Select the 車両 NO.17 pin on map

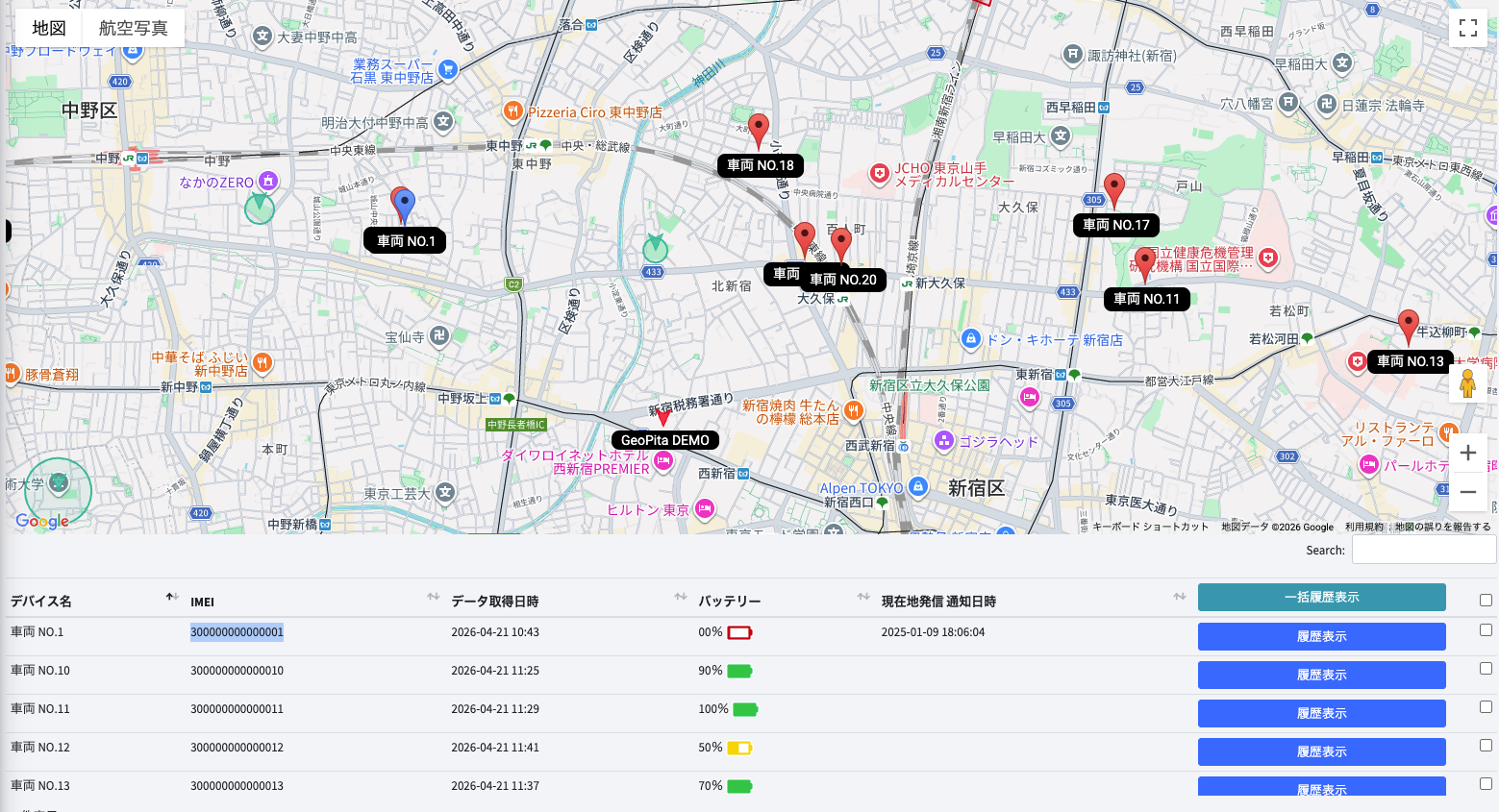(x=1113, y=189)
